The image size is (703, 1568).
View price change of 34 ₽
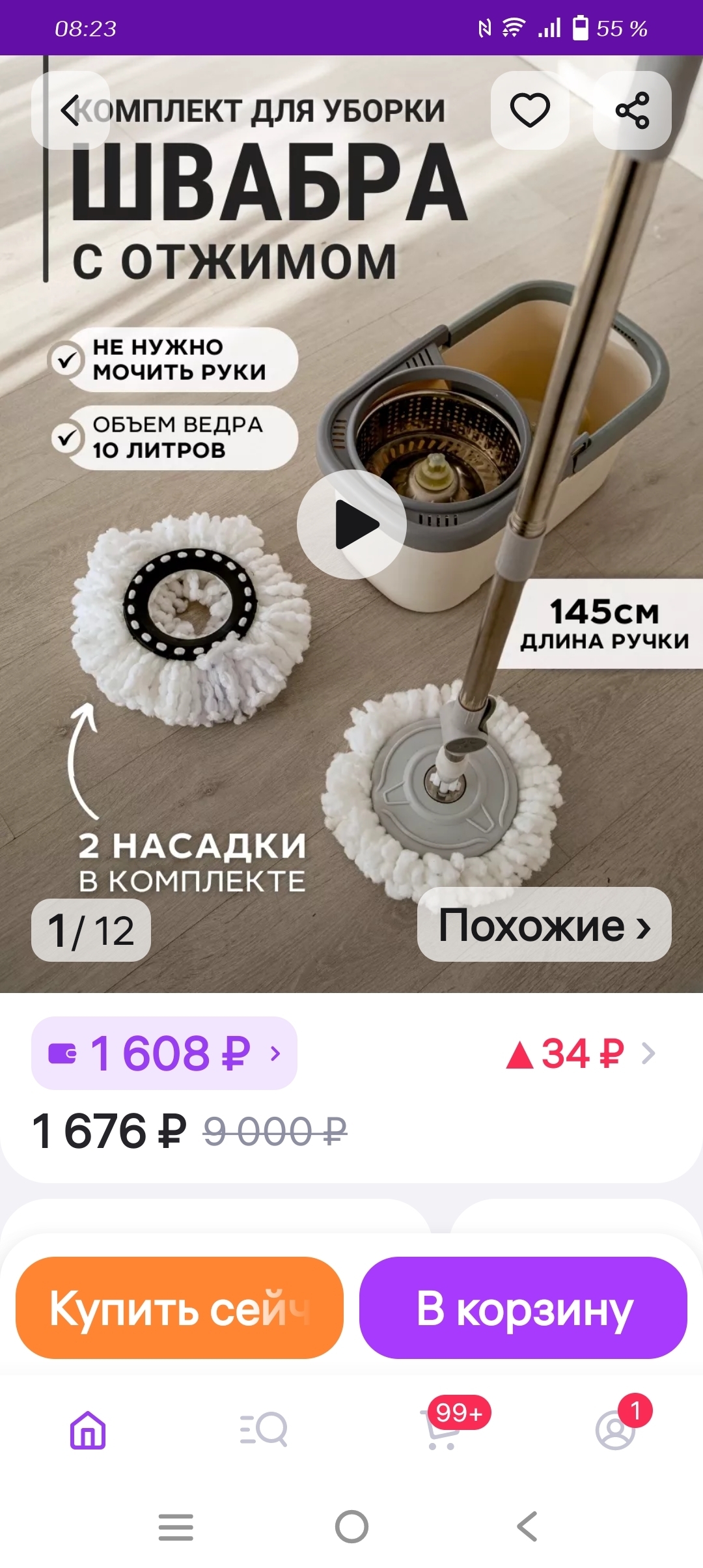point(581,1053)
